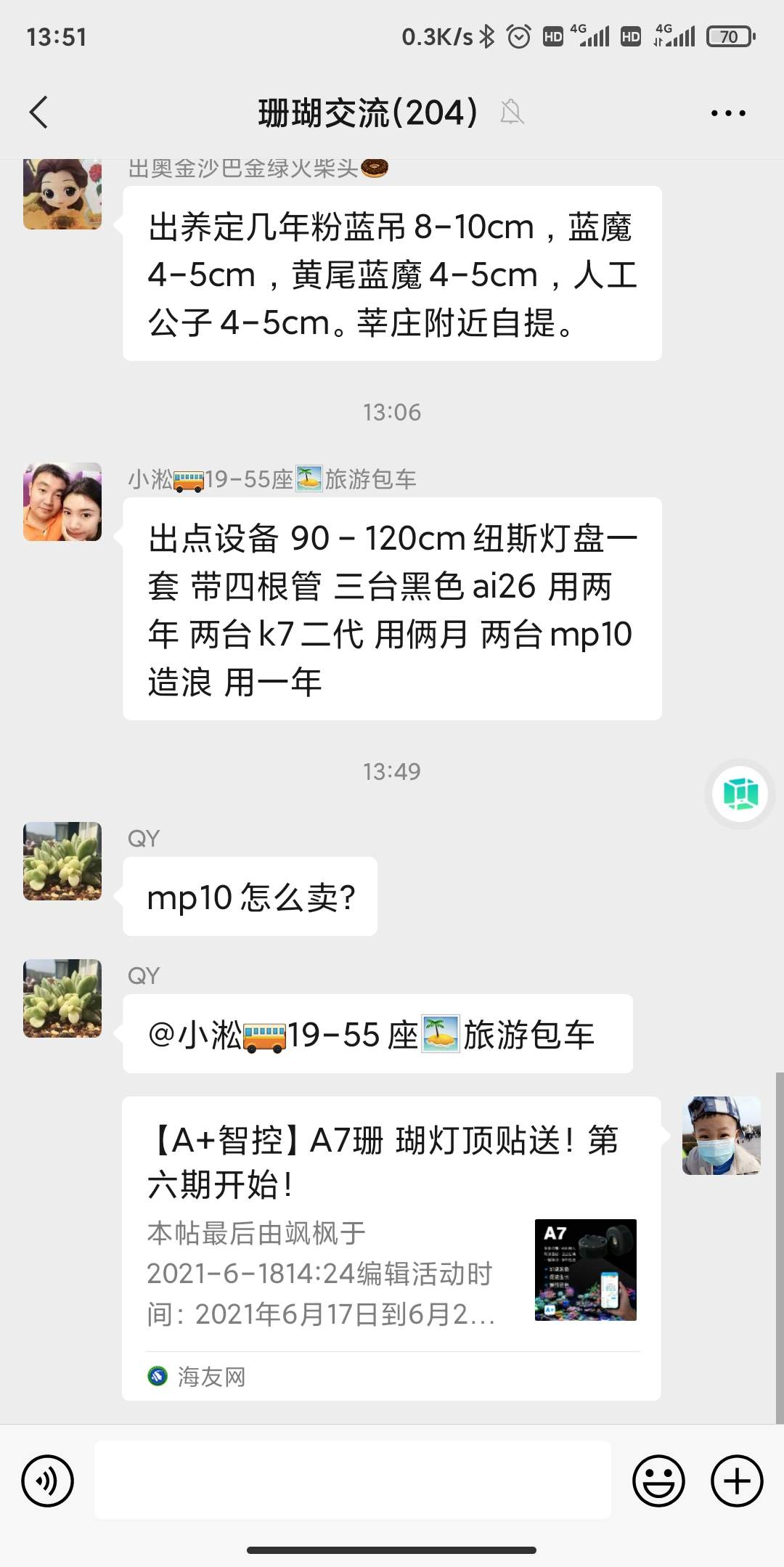
Task: Switch to voice message input
Action: click(48, 1481)
